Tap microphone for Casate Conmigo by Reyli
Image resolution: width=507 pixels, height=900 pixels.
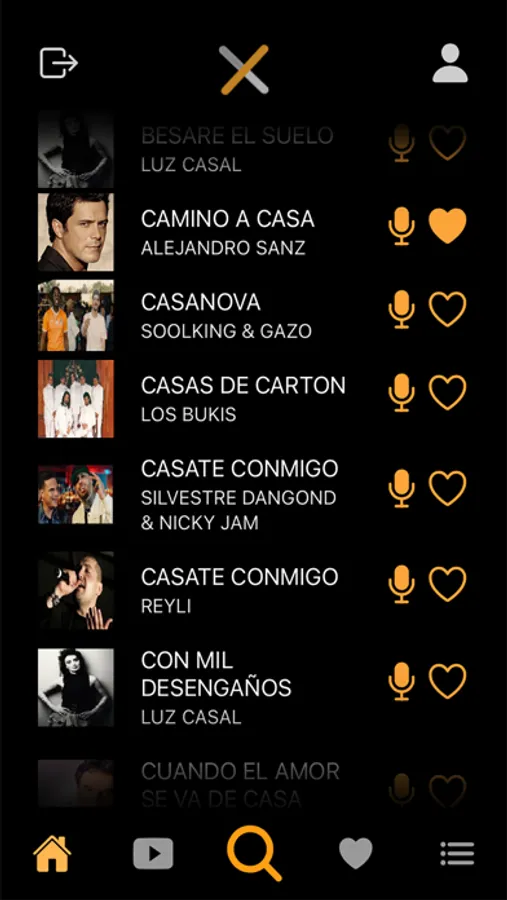pyautogui.click(x=401, y=584)
